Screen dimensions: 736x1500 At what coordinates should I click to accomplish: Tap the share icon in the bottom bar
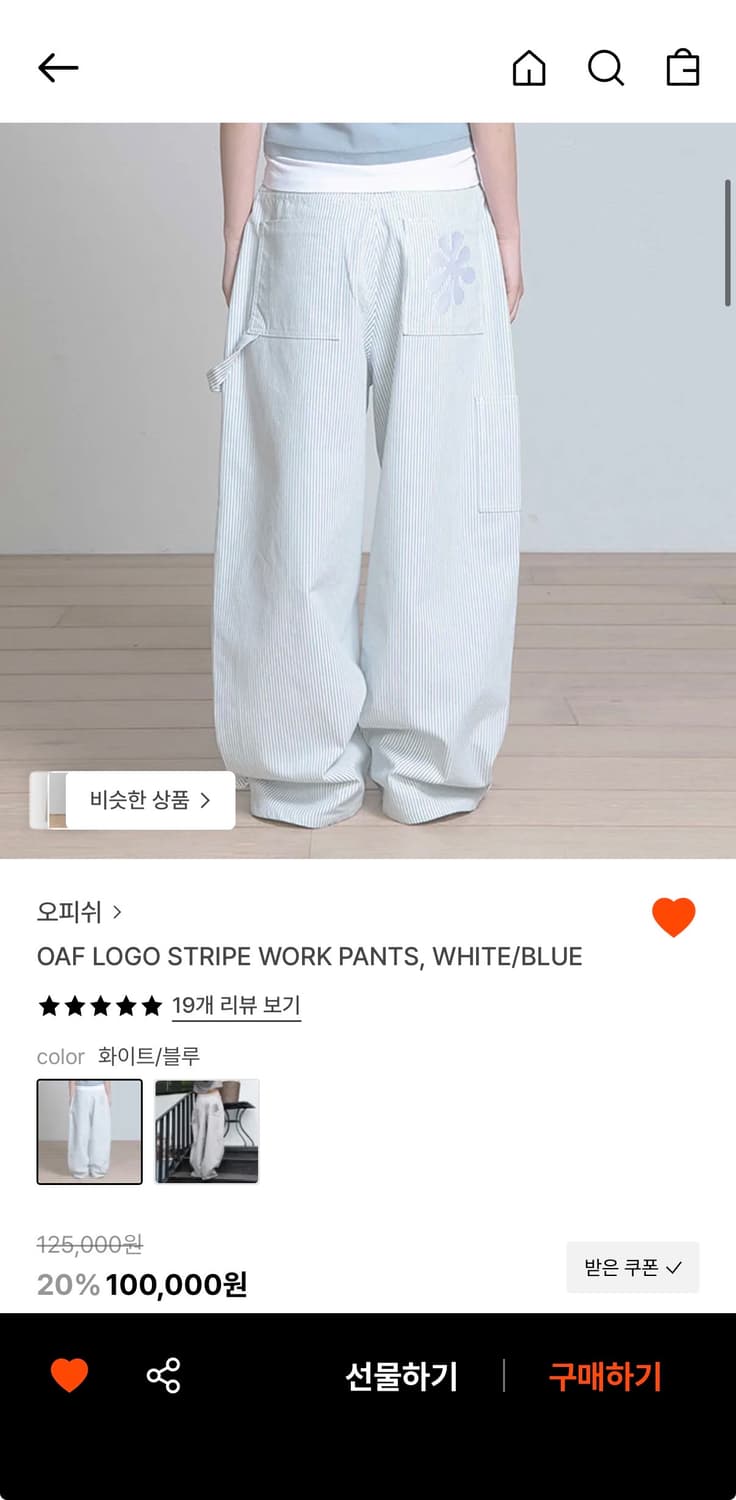tap(163, 1376)
